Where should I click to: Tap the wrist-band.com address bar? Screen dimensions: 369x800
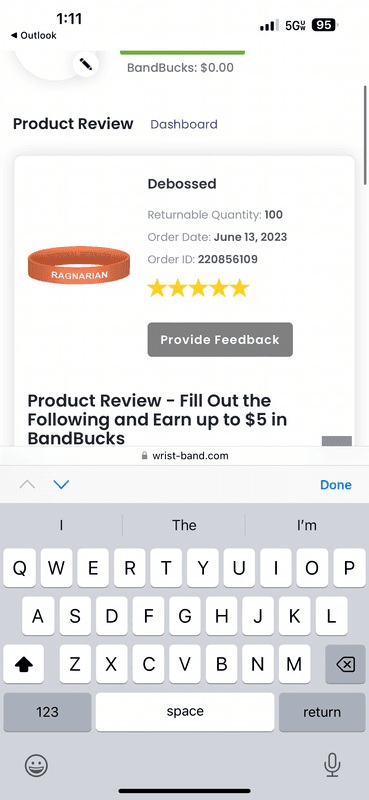185,456
